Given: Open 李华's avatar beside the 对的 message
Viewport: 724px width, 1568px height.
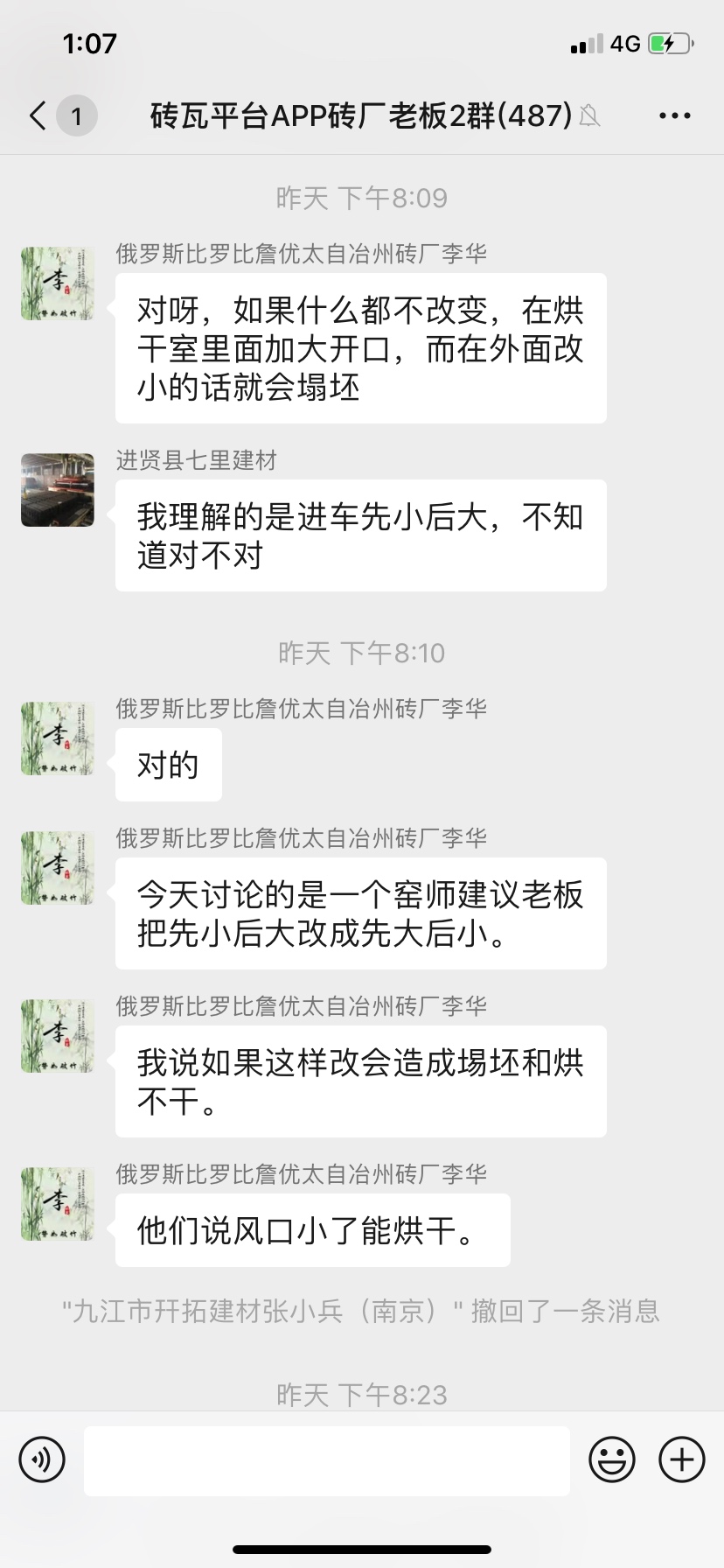Looking at the screenshot, I should pos(58,738).
